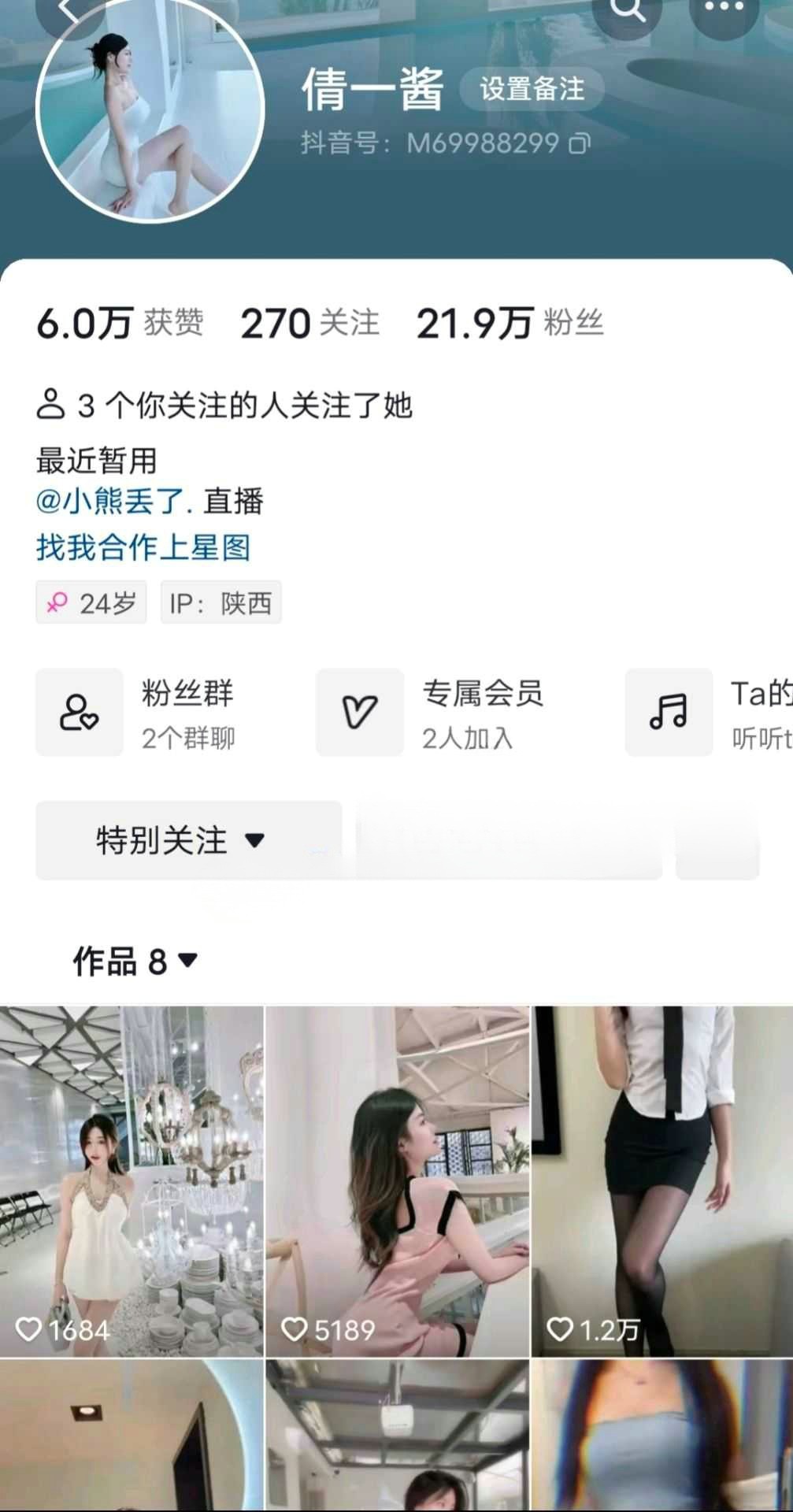Viewport: 793px width, 1512px height.
Task: See the 3 个你关注的人关注了她 mutual followers
Action: (224, 406)
